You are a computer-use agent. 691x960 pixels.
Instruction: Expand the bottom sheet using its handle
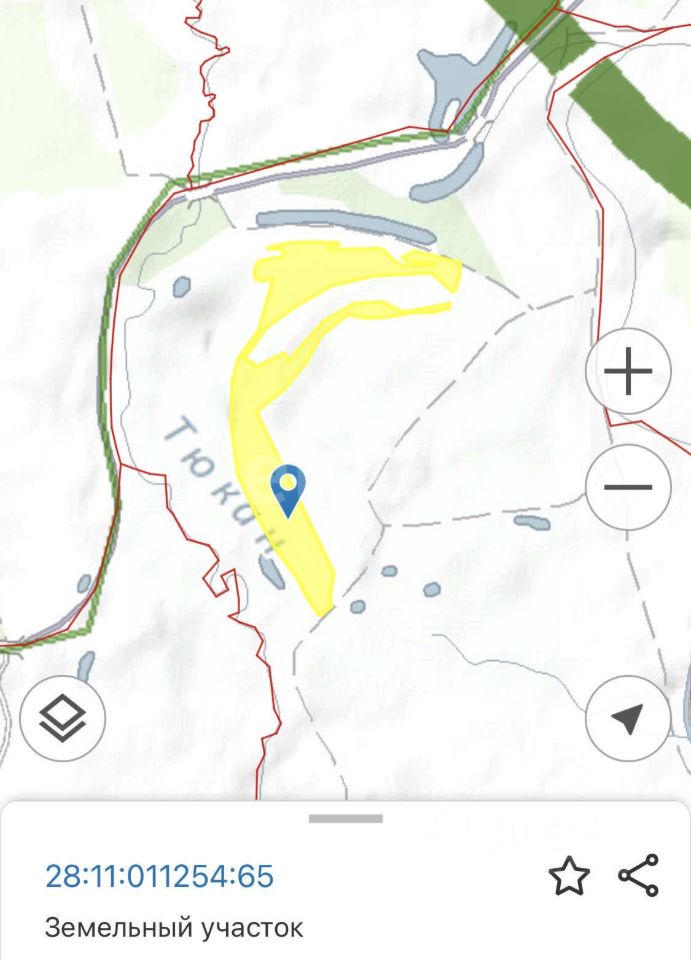(345, 818)
